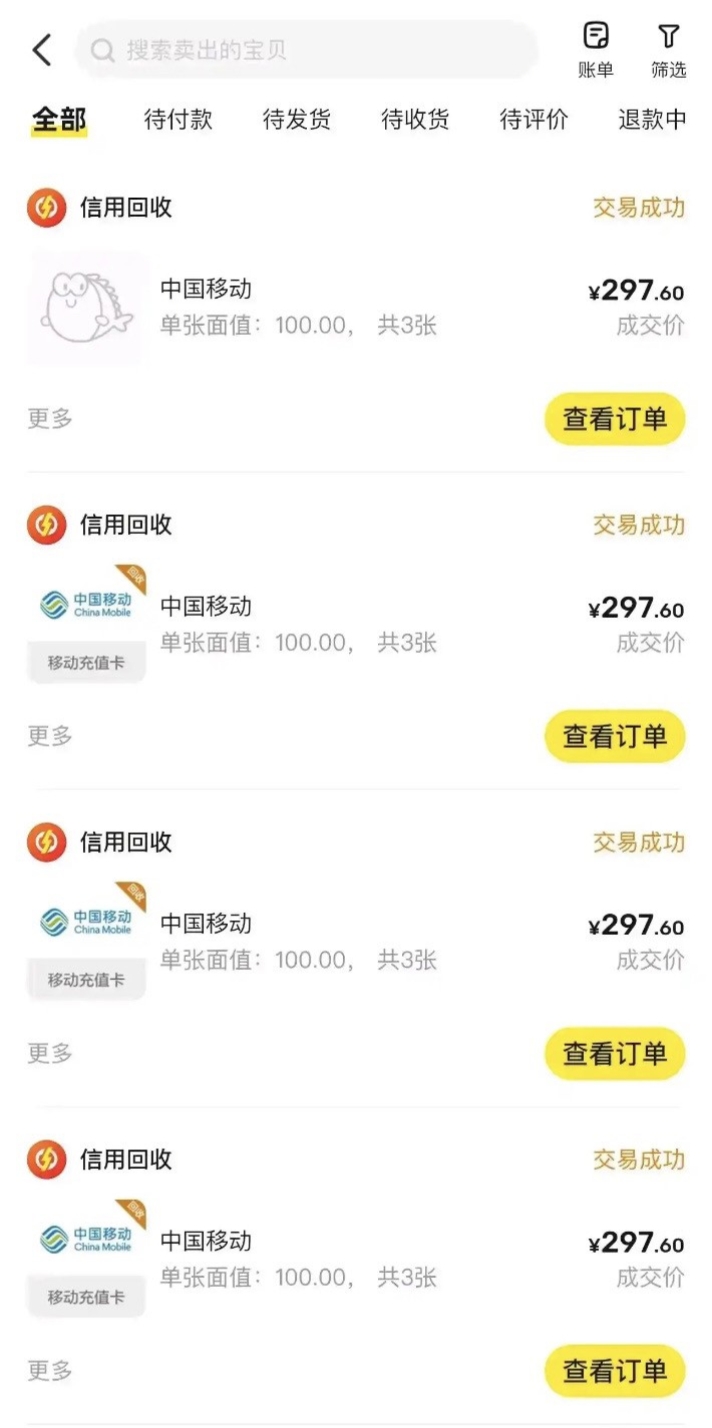Open the order card with fish placeholder image
The image size is (712, 1428).
(x=356, y=308)
